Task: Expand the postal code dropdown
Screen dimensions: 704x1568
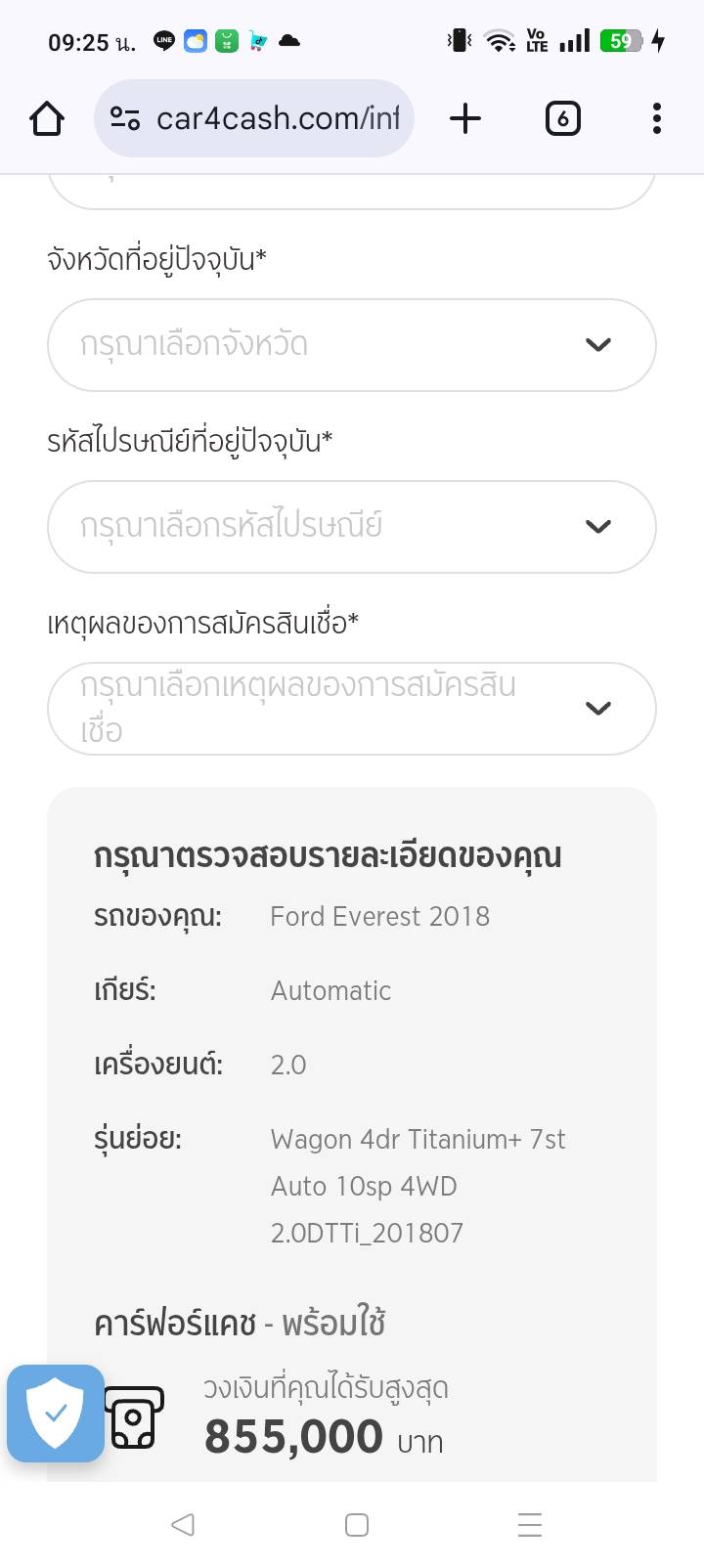Action: click(351, 527)
